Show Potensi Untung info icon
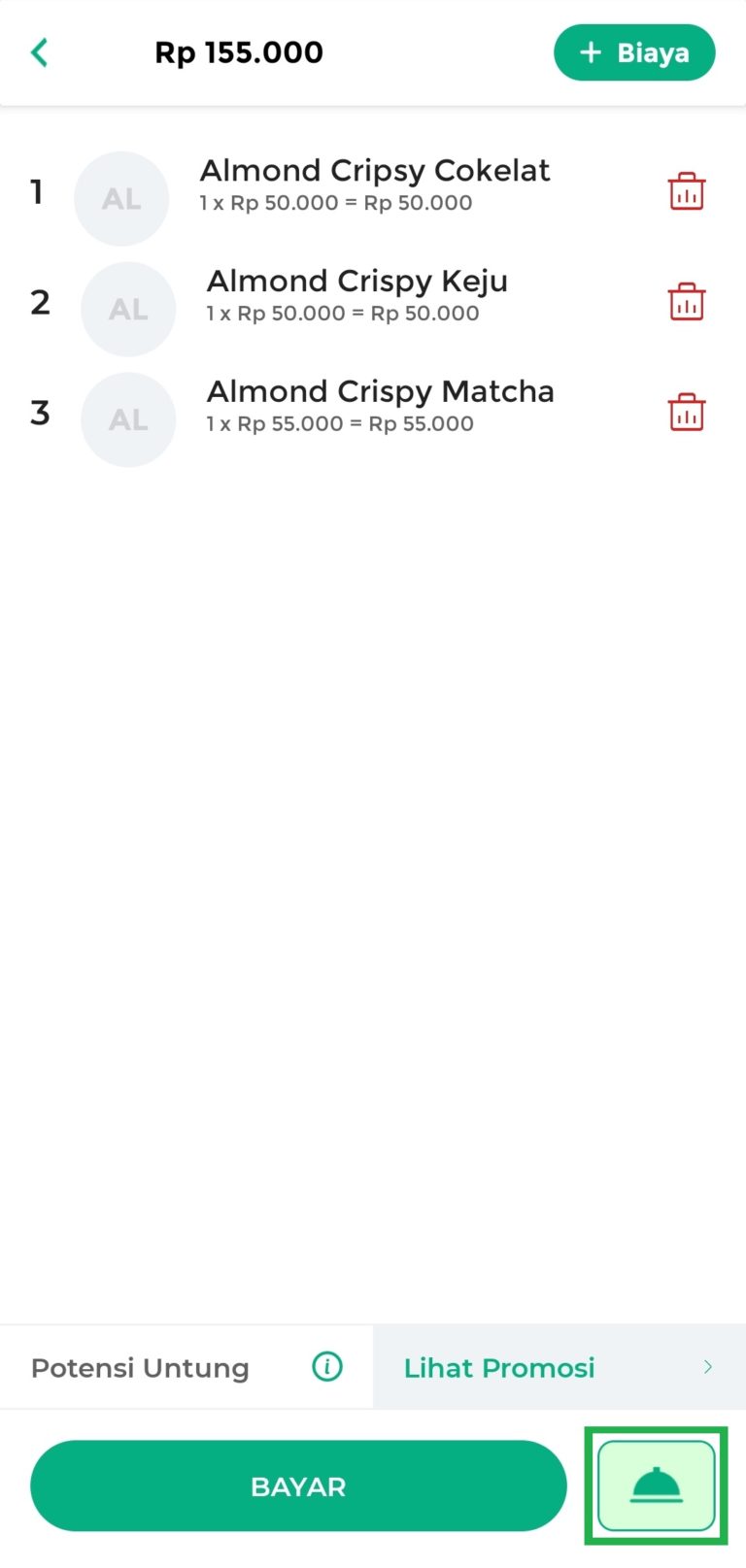 327,1367
